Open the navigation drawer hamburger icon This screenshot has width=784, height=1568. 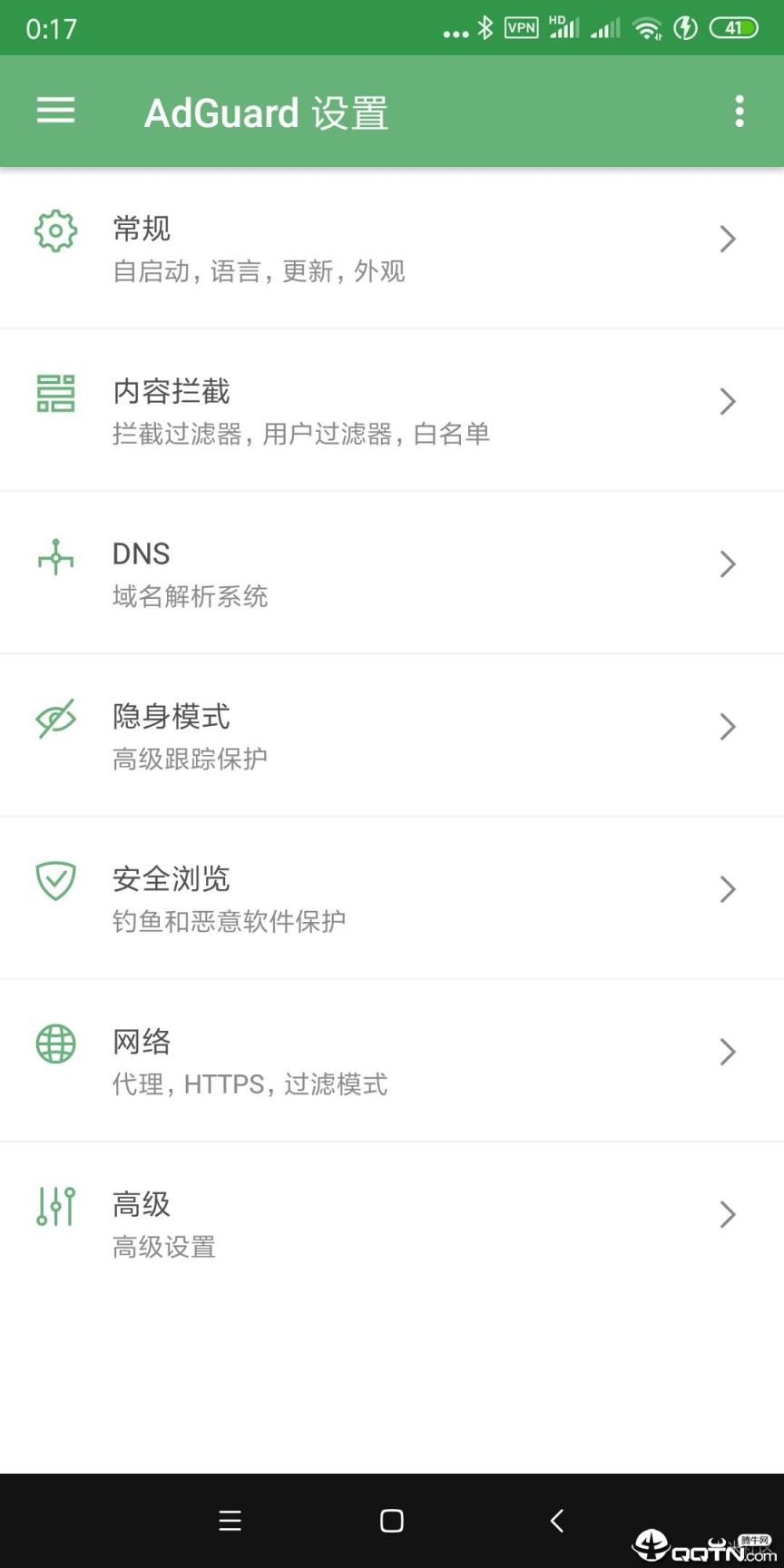(x=55, y=111)
